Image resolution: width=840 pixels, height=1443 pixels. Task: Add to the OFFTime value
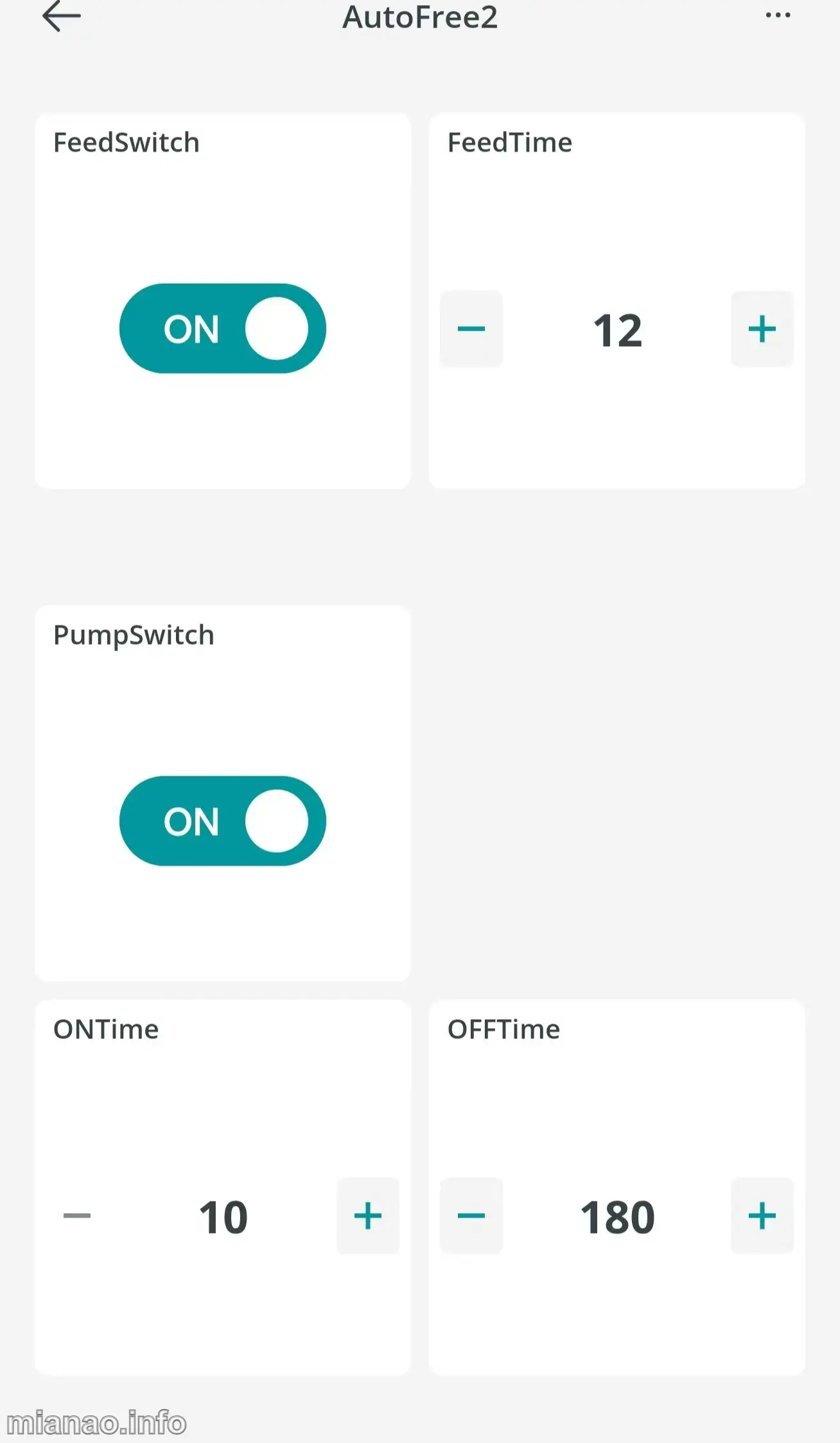(x=762, y=1216)
